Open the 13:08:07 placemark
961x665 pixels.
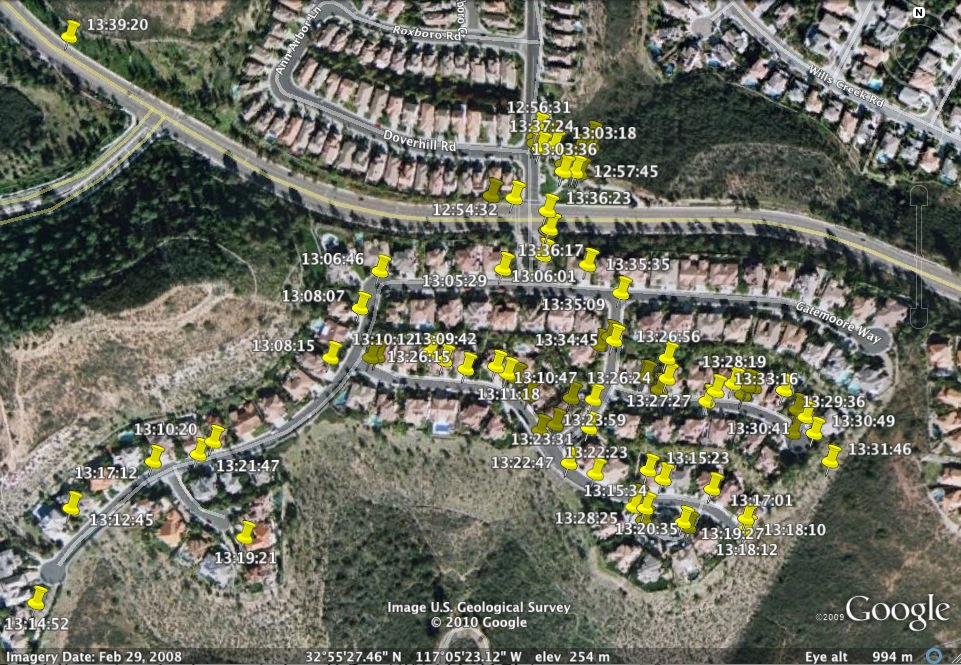(362, 304)
